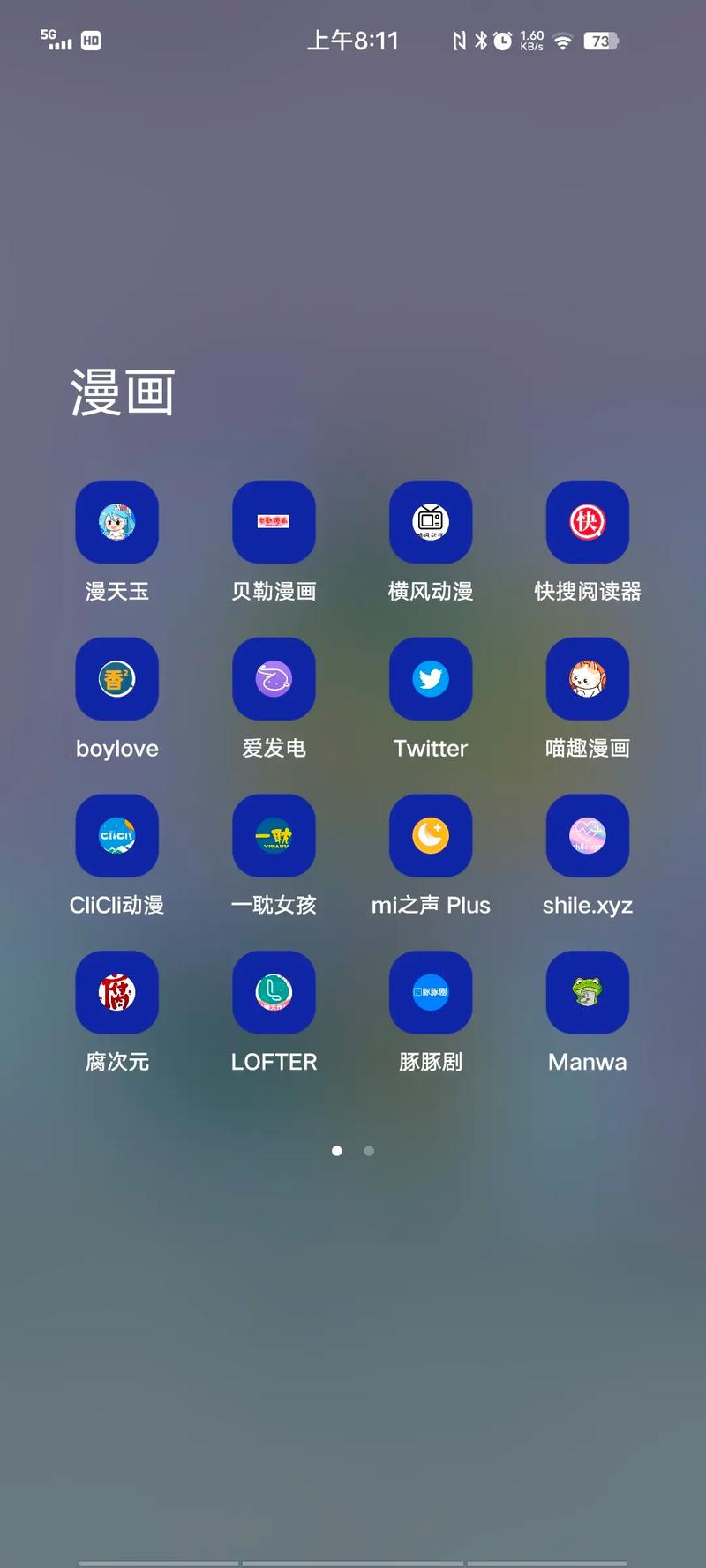This screenshot has height=1568, width=706.
Task: Open the 漫天玉 app
Action: point(116,522)
